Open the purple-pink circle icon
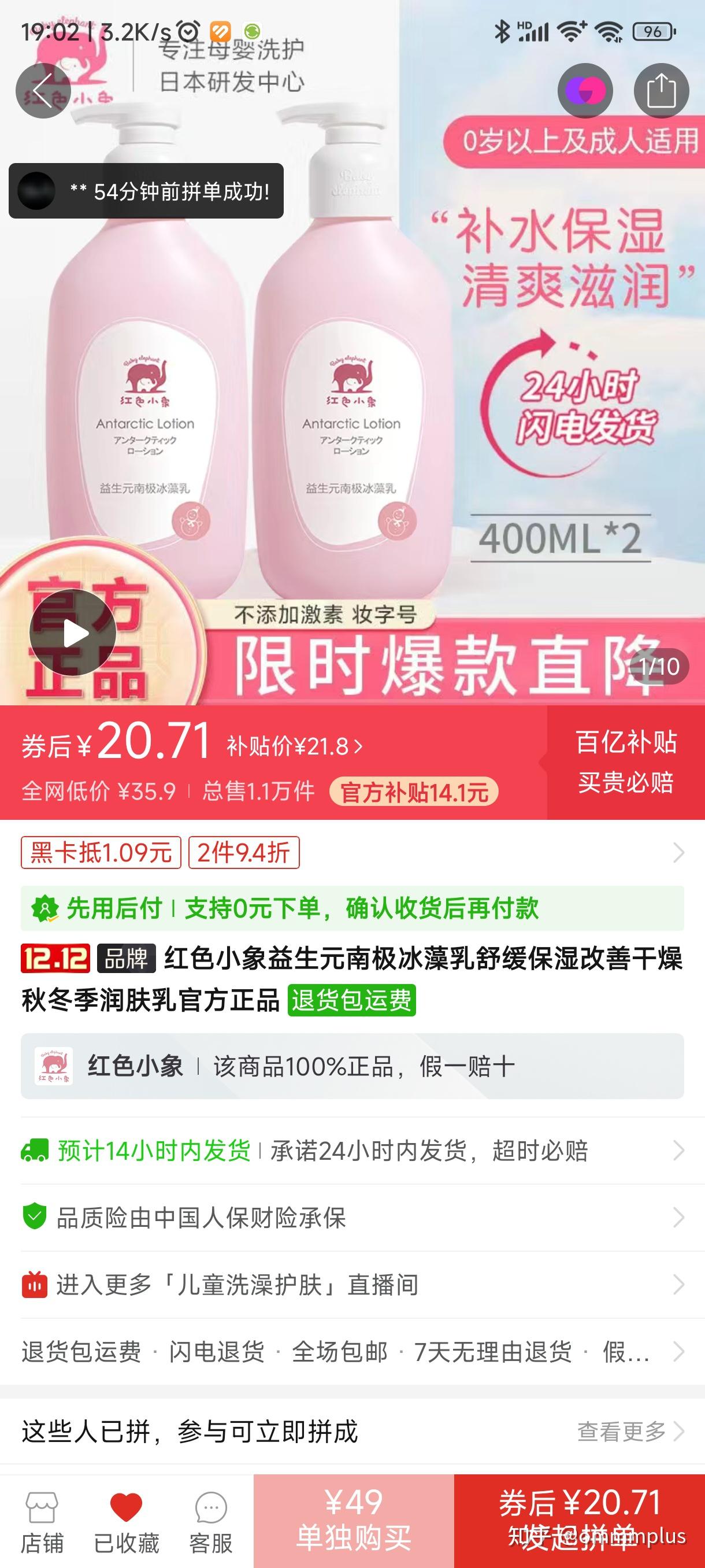Image resolution: width=705 pixels, height=1568 pixels. click(x=585, y=91)
